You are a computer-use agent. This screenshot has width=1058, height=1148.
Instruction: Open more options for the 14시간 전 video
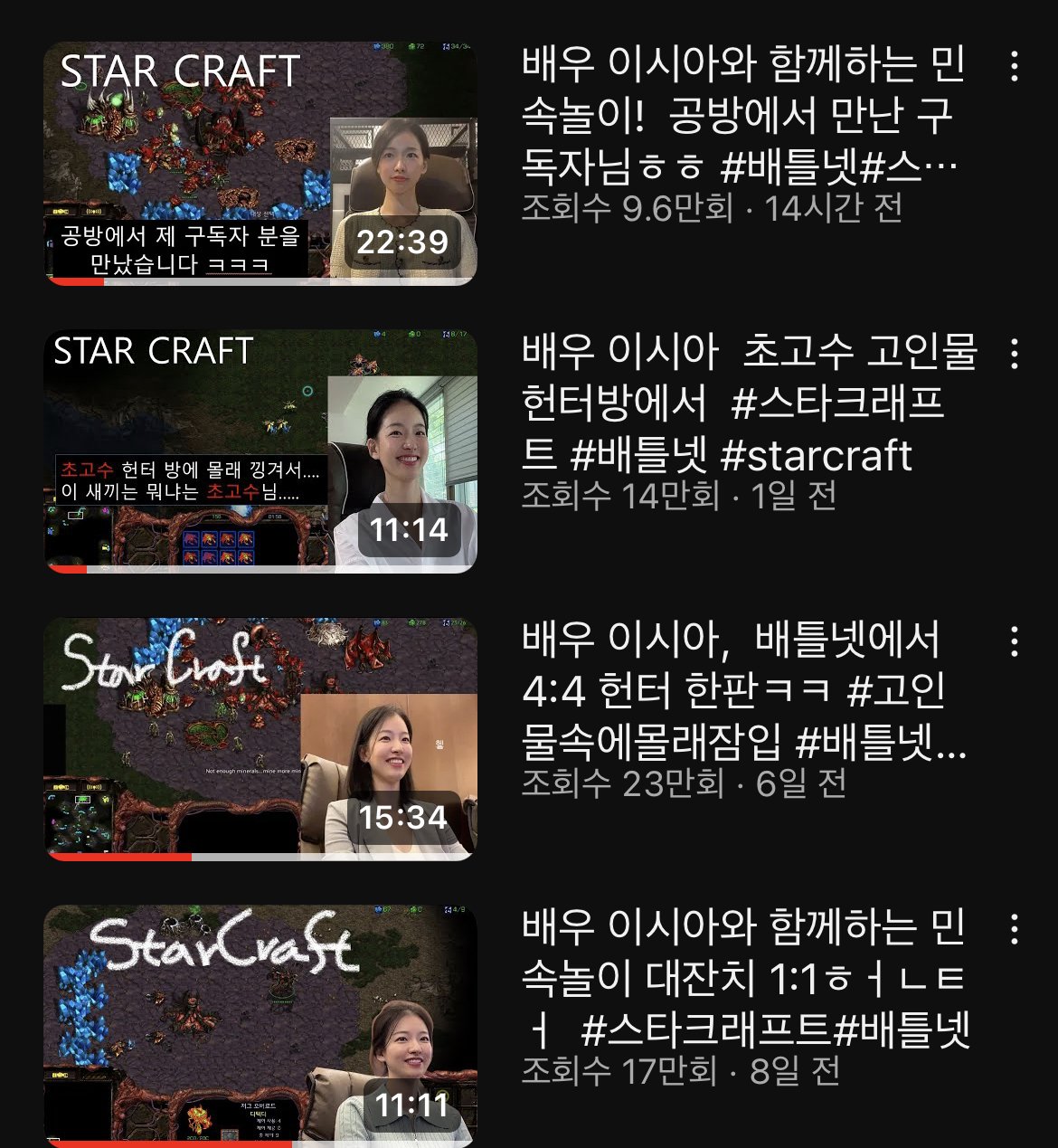click(x=1014, y=66)
